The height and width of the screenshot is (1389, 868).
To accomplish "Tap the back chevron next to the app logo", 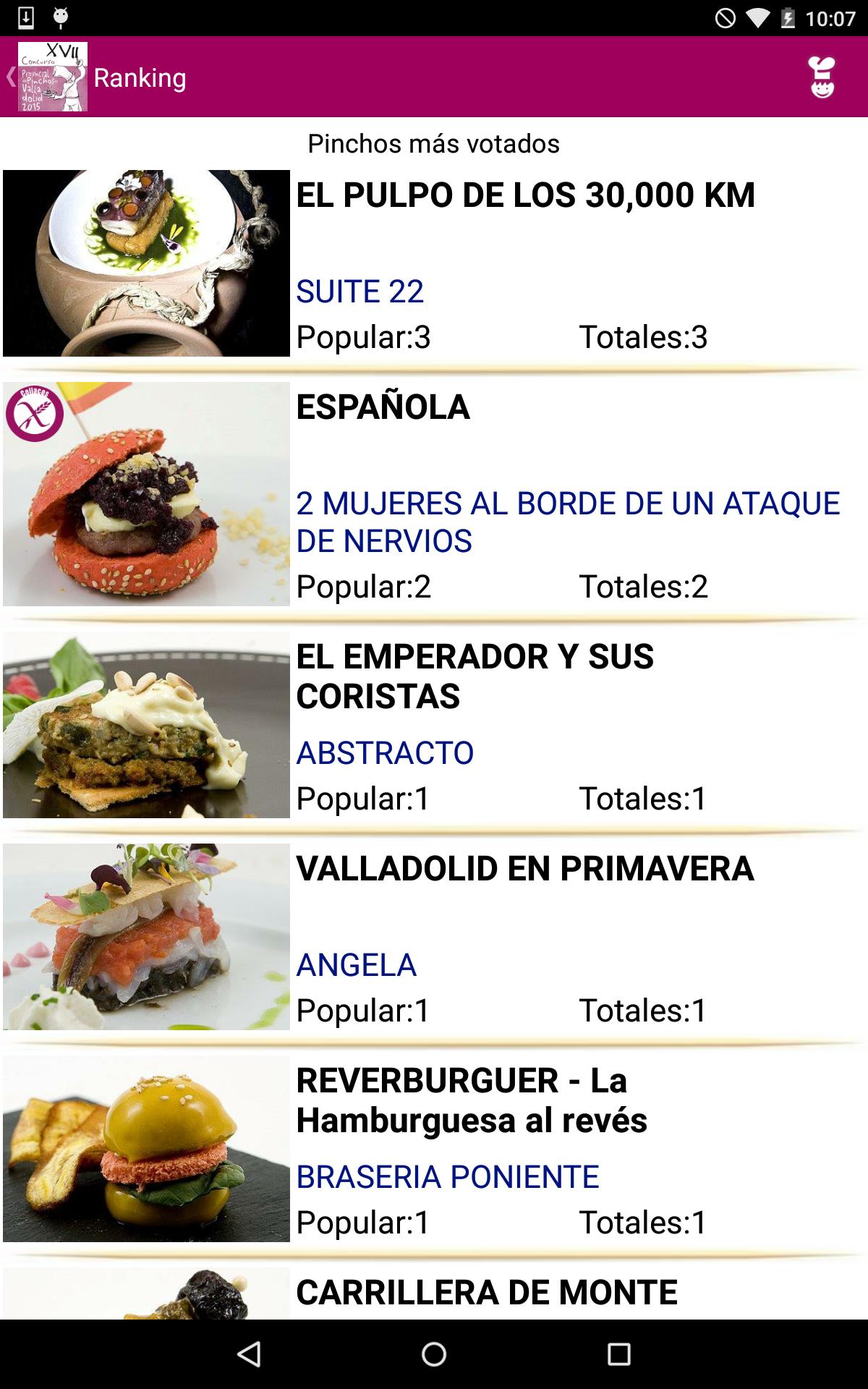I will (x=10, y=77).
